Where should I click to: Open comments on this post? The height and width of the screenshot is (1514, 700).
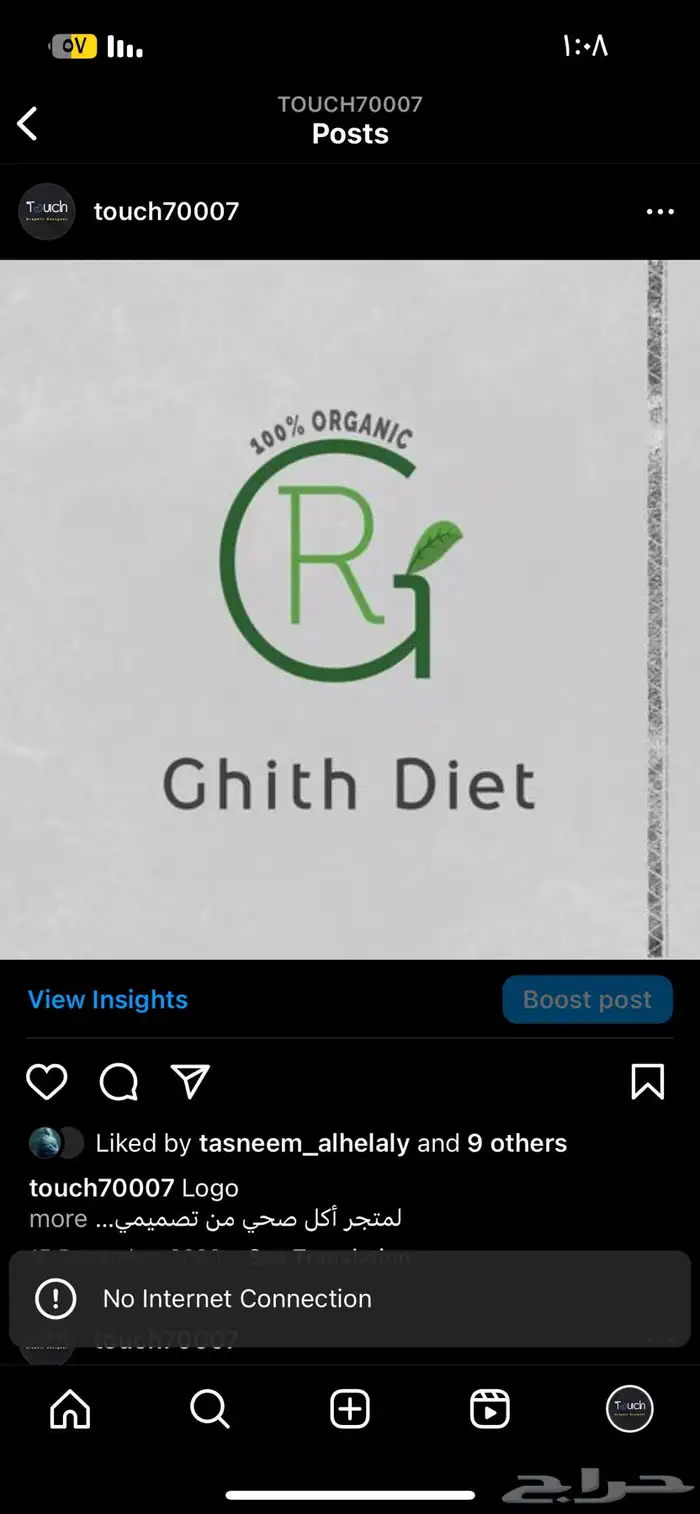pos(119,1082)
